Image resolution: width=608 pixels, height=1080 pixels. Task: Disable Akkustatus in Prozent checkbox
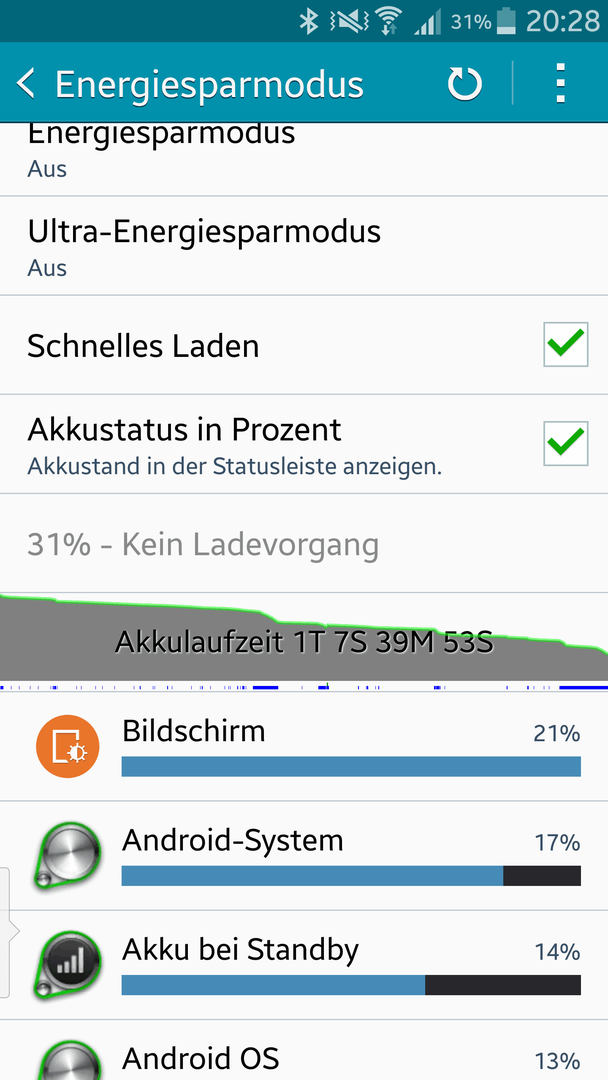pyautogui.click(x=565, y=444)
